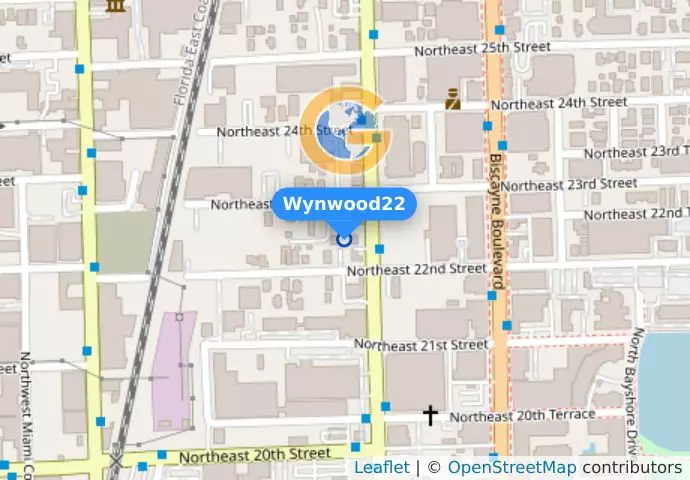Tap the Wynwood22 map marker

tap(344, 238)
